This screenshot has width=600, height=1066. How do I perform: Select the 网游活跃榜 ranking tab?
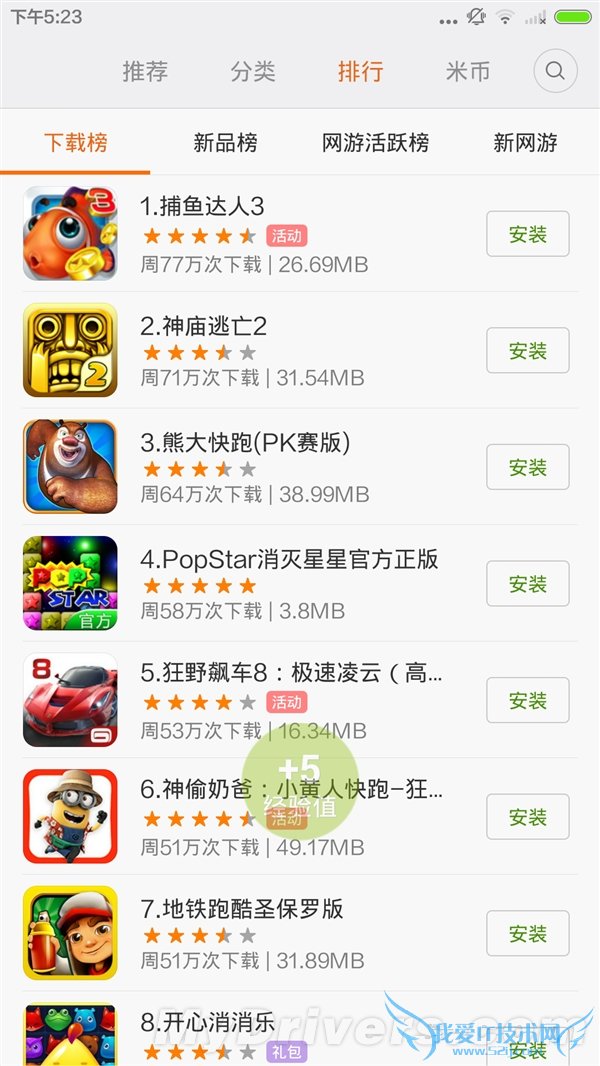tap(375, 142)
